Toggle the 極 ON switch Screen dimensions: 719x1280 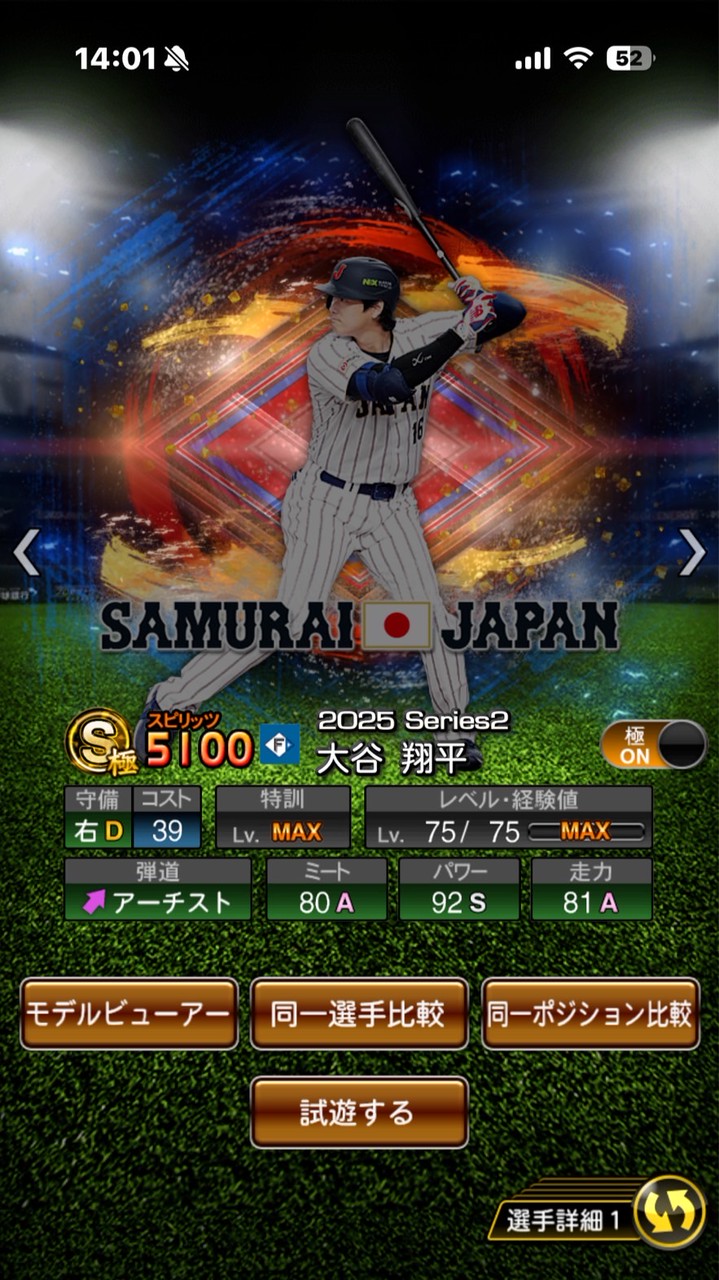coord(654,745)
